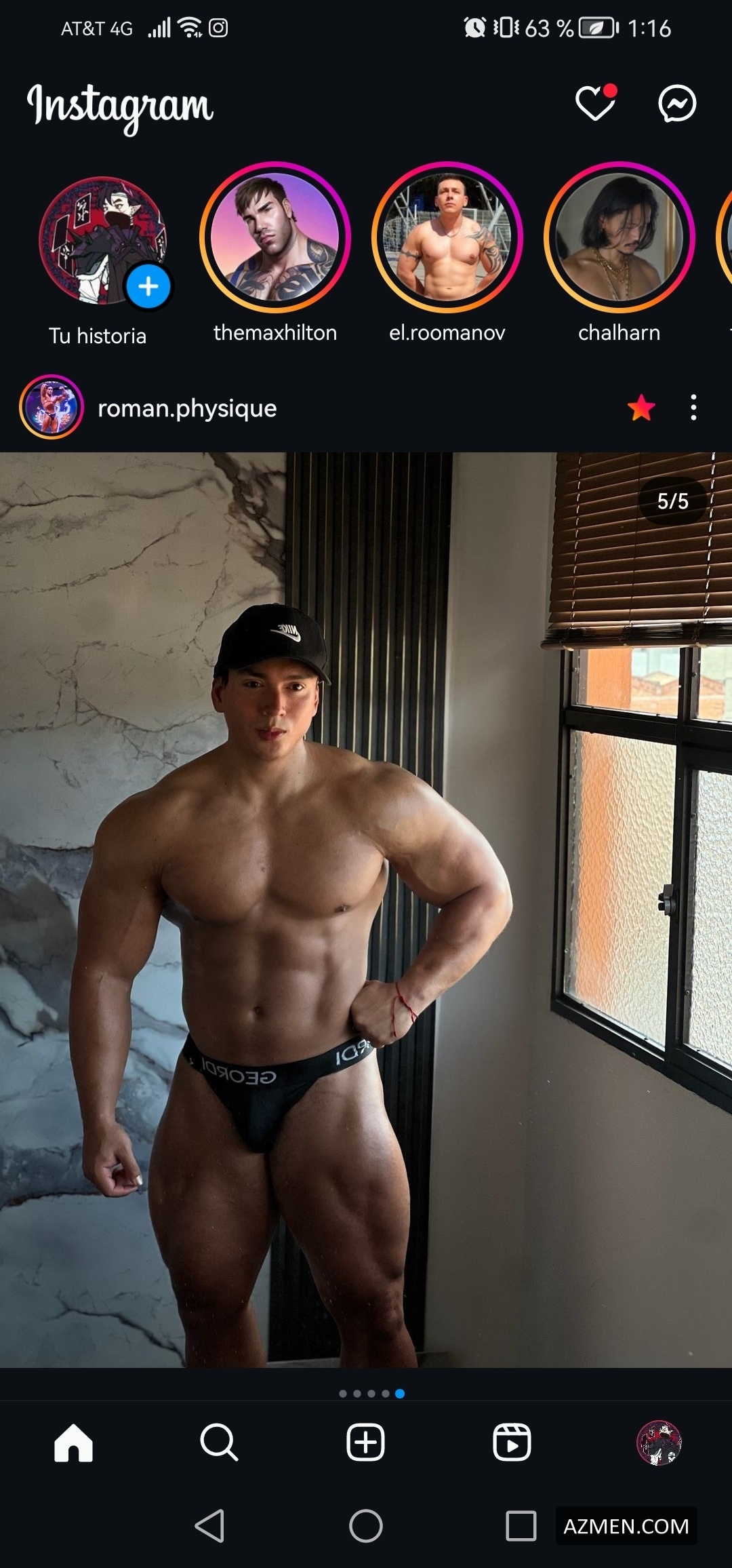
Task: View themaxhilton's story
Action: click(x=274, y=237)
